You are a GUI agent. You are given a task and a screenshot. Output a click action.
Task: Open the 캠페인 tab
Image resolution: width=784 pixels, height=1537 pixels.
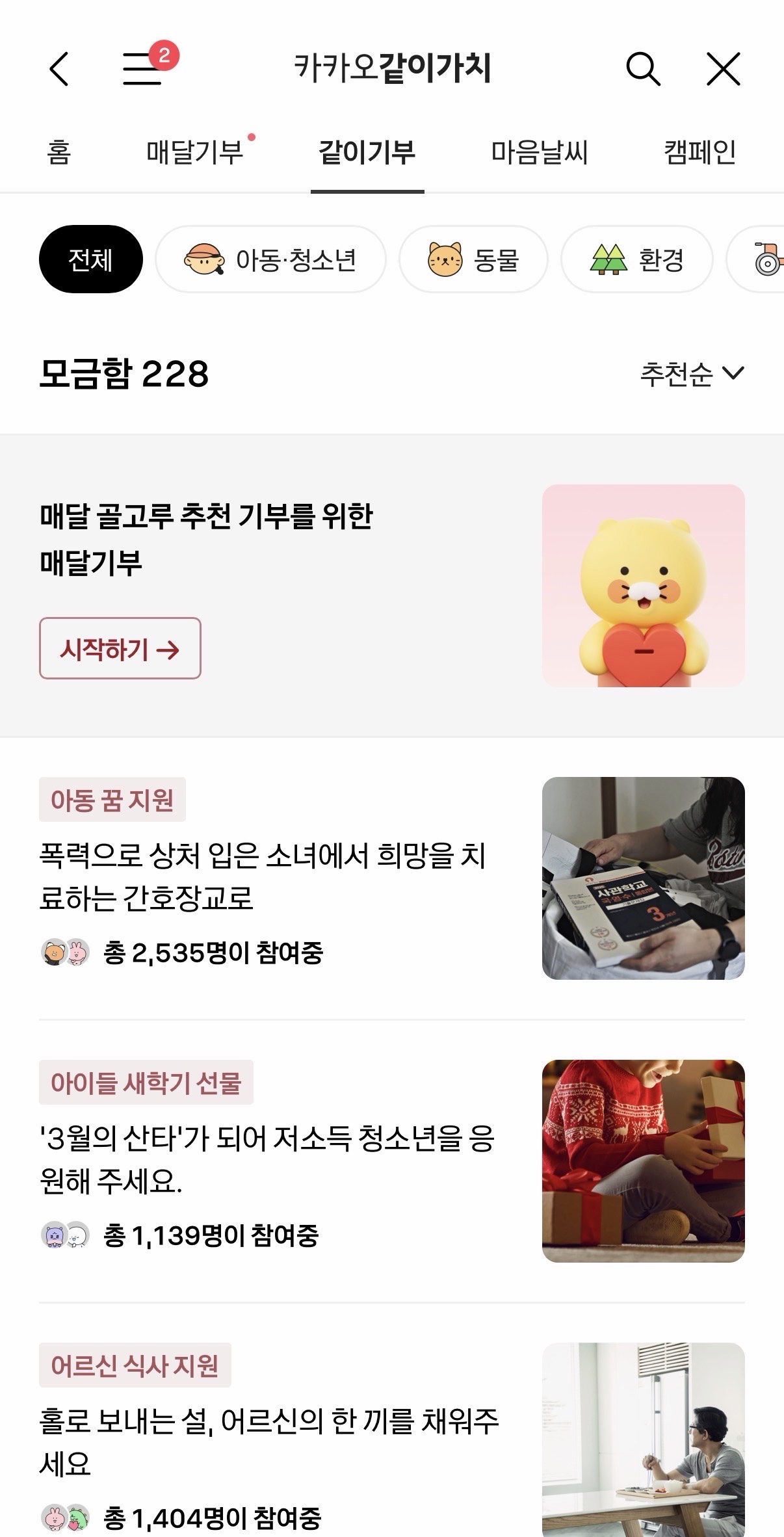(x=700, y=153)
